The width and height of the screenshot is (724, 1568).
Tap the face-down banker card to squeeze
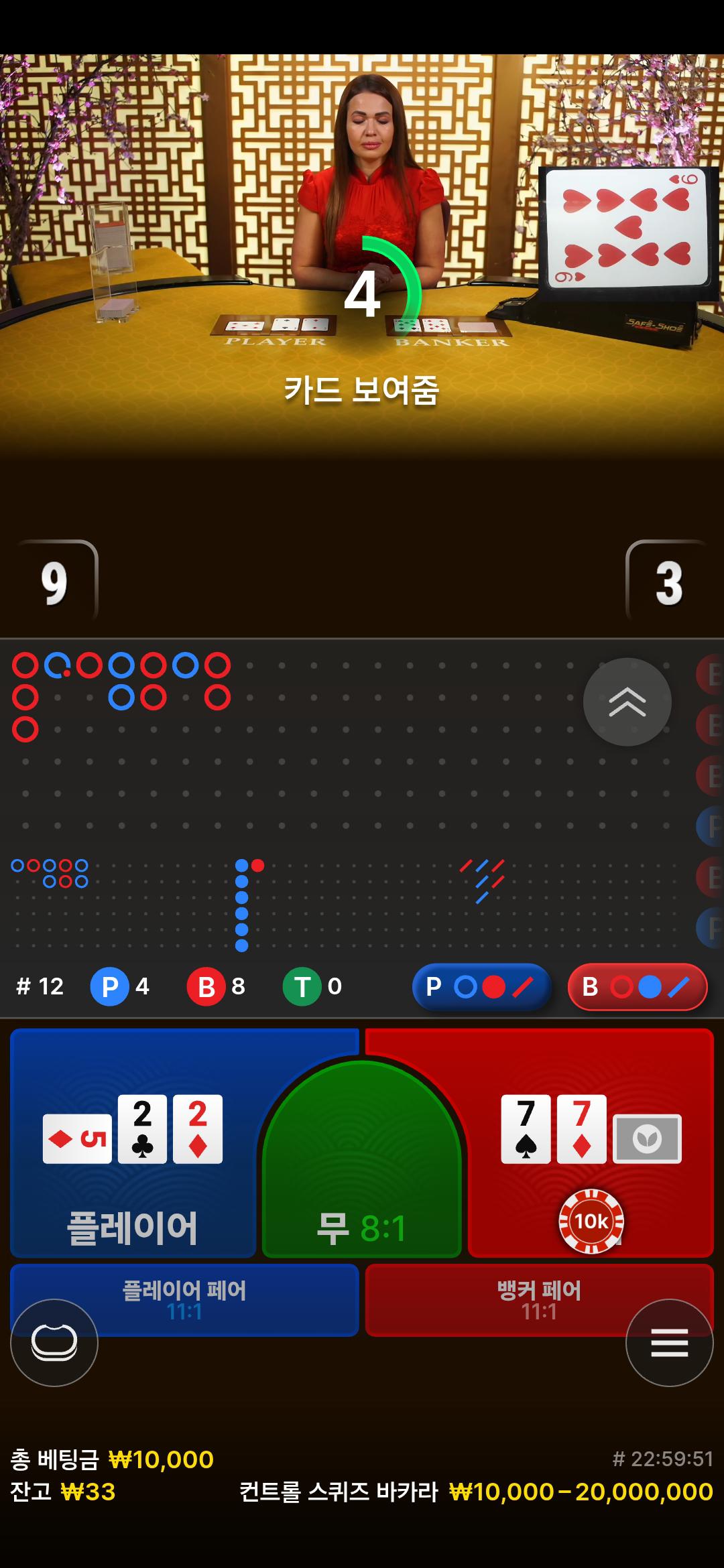tap(647, 1138)
